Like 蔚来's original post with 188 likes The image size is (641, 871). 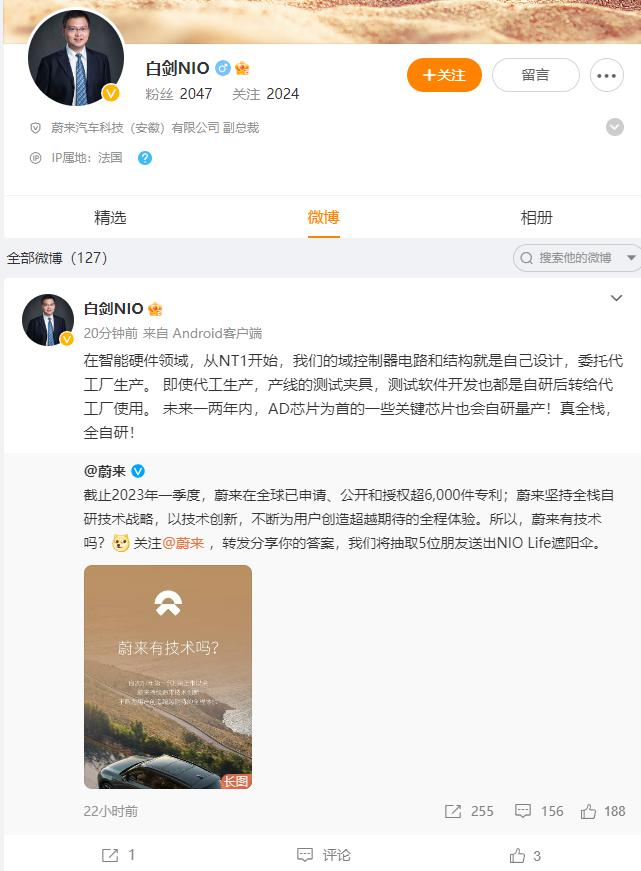click(602, 811)
